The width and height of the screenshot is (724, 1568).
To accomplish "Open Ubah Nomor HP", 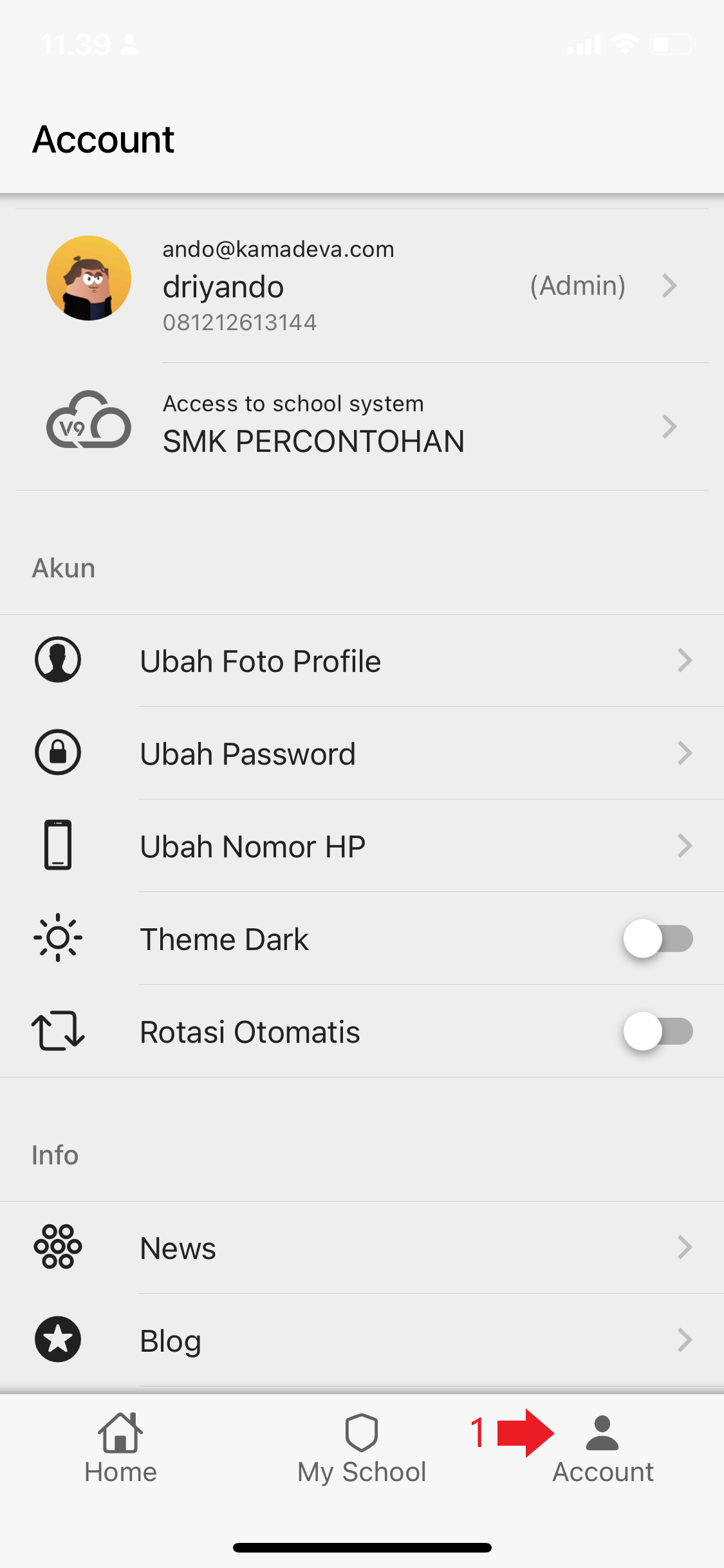I will click(x=360, y=846).
